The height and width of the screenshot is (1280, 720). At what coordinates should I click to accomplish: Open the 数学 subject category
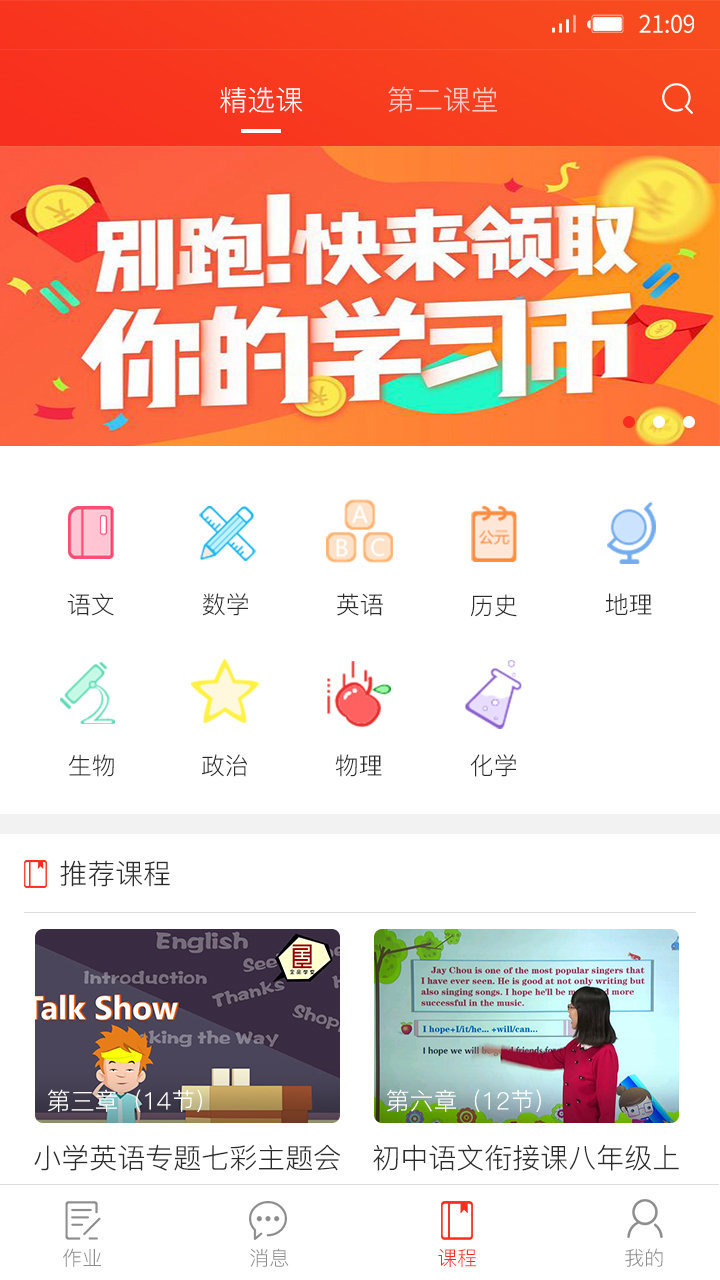226,558
